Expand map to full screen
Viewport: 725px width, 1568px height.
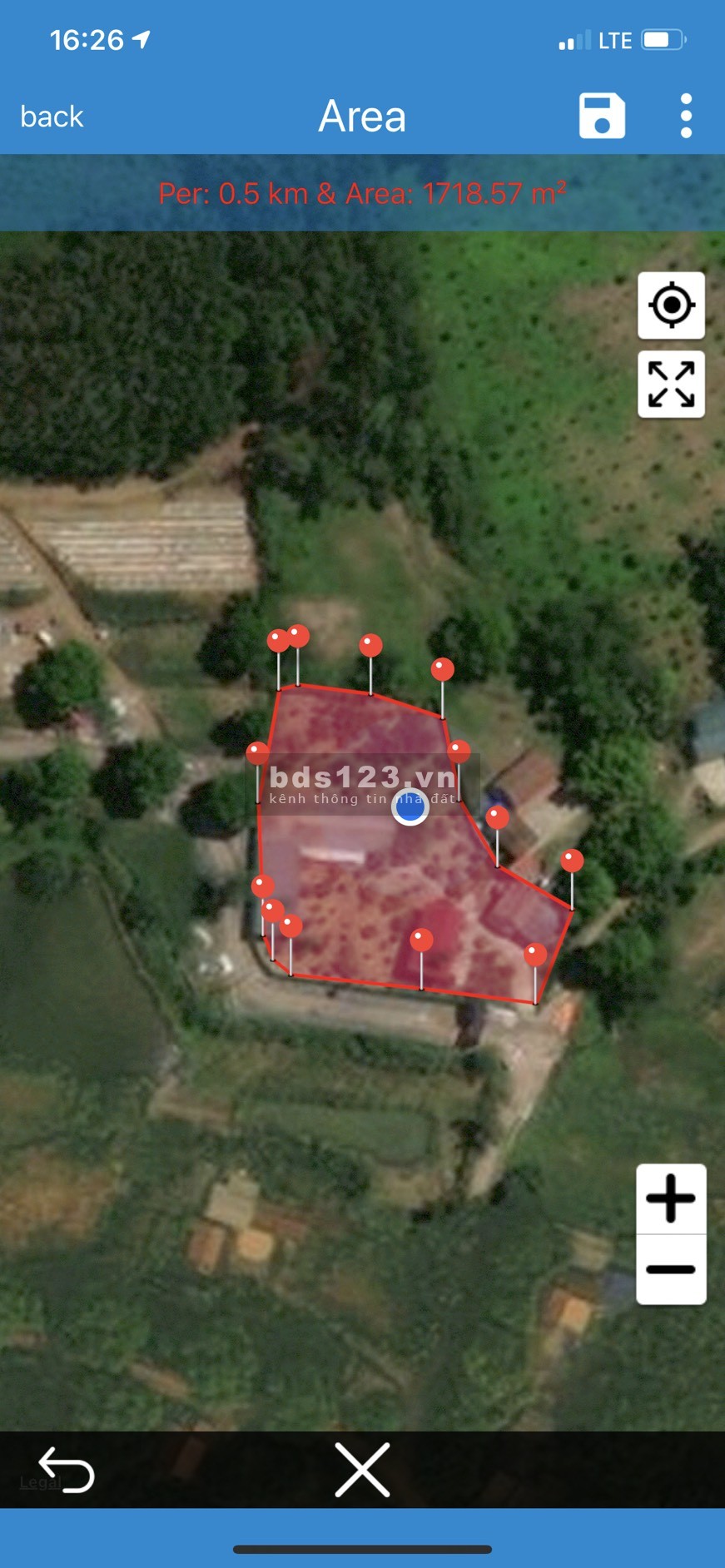point(671,385)
